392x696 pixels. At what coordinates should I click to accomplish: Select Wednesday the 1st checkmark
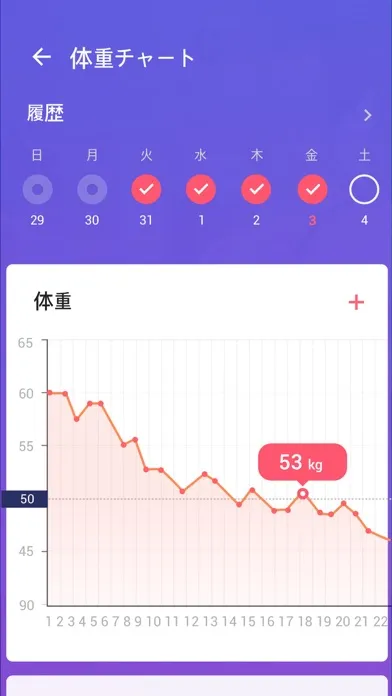(x=201, y=190)
